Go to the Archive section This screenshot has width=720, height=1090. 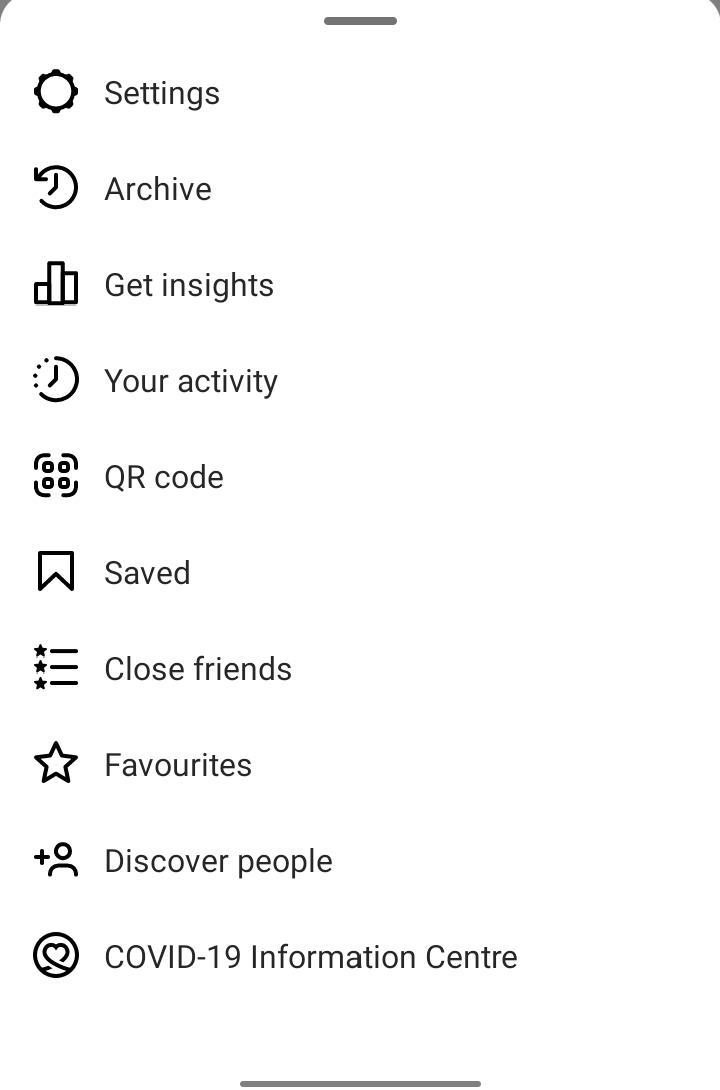pyautogui.click(x=157, y=189)
